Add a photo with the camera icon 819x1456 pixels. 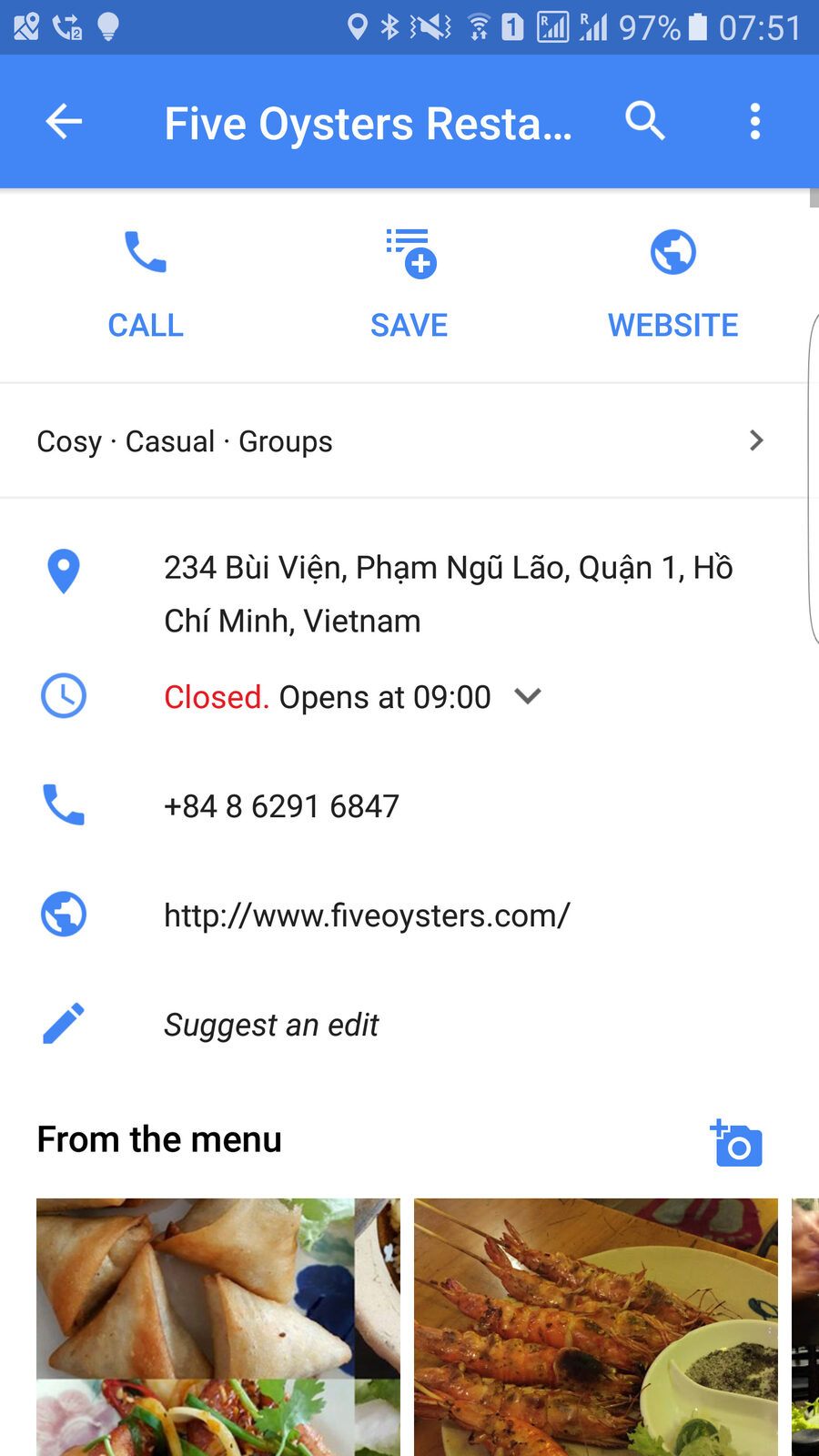pyautogui.click(x=736, y=1143)
